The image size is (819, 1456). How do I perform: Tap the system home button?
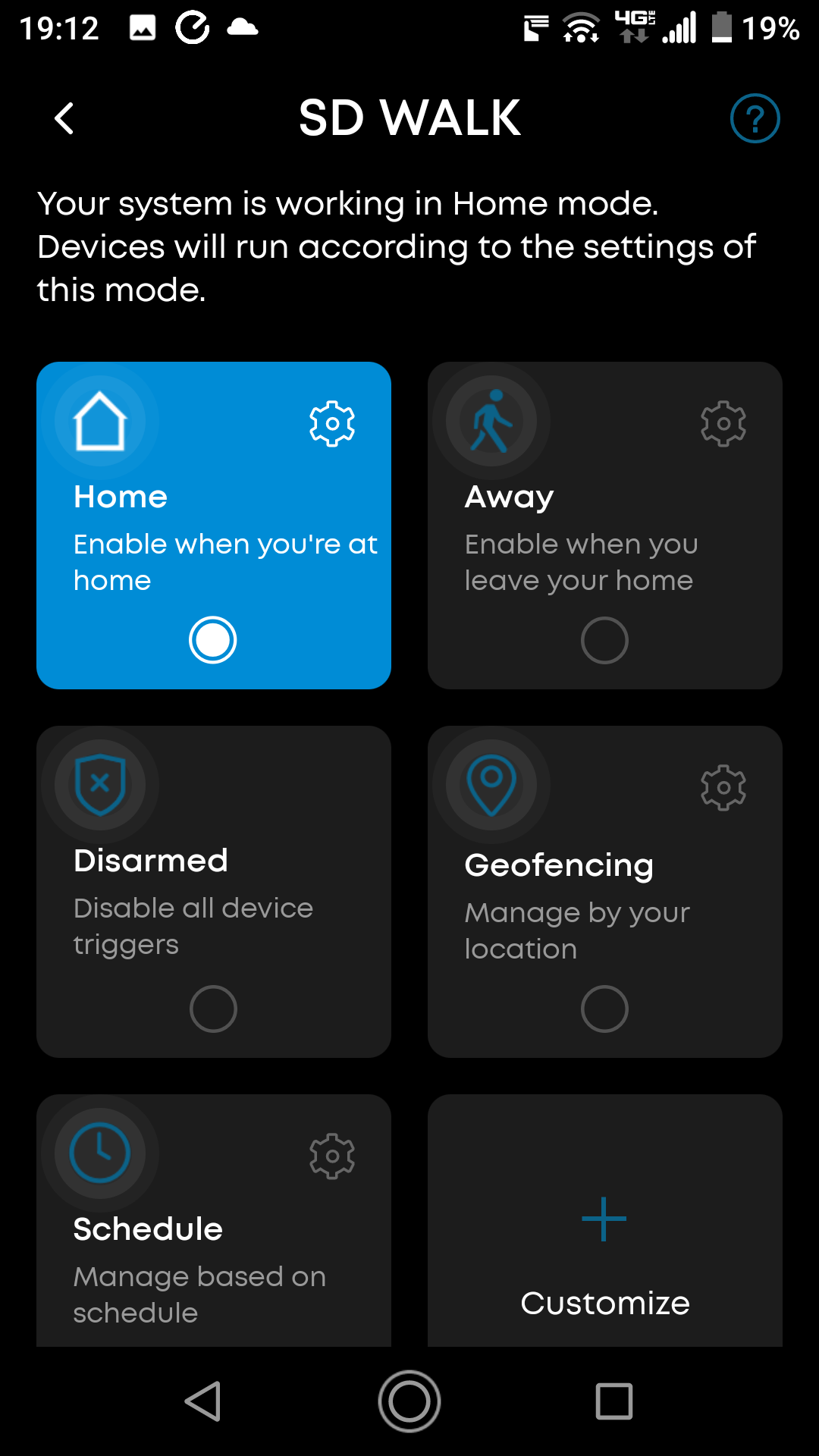pos(409,1401)
